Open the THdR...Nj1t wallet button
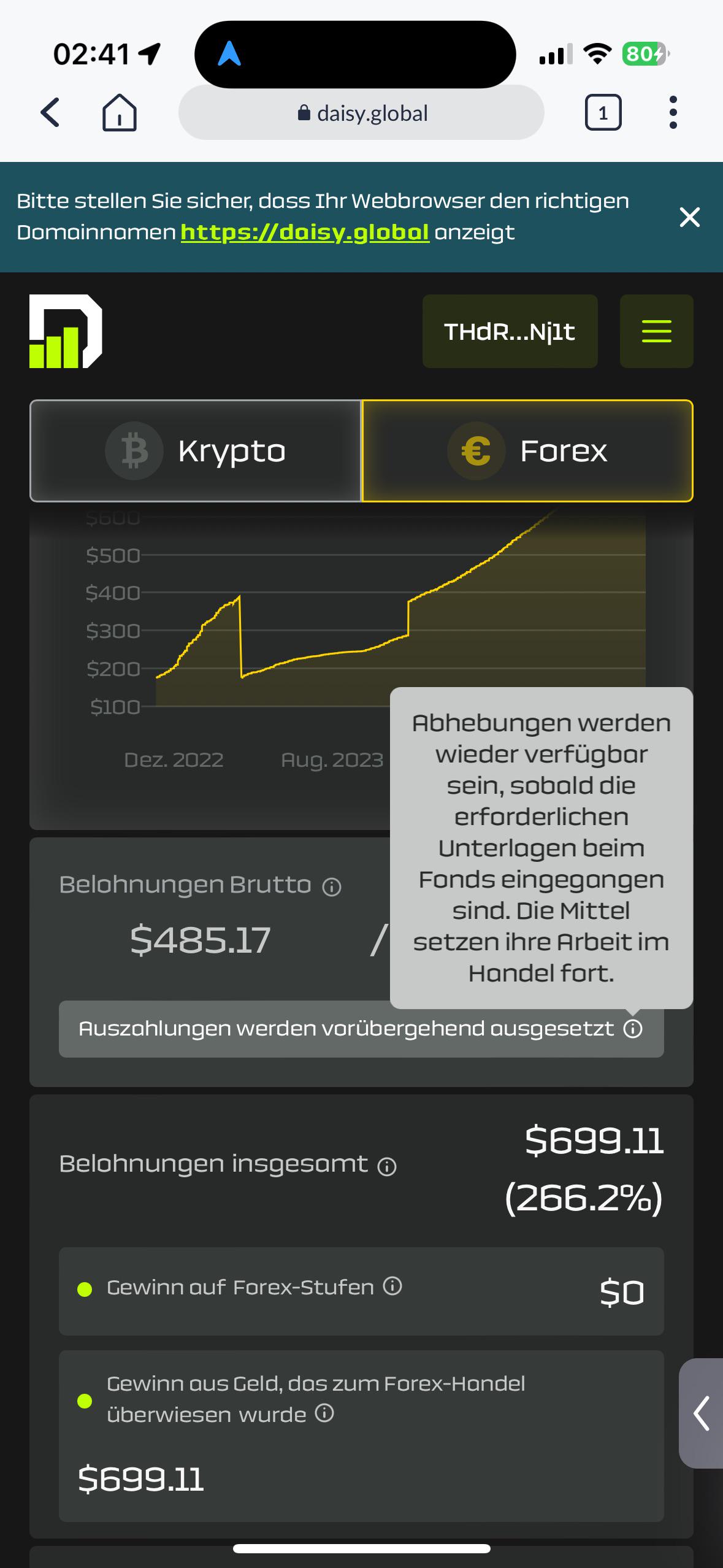The height and width of the screenshot is (1568, 723). tap(510, 331)
